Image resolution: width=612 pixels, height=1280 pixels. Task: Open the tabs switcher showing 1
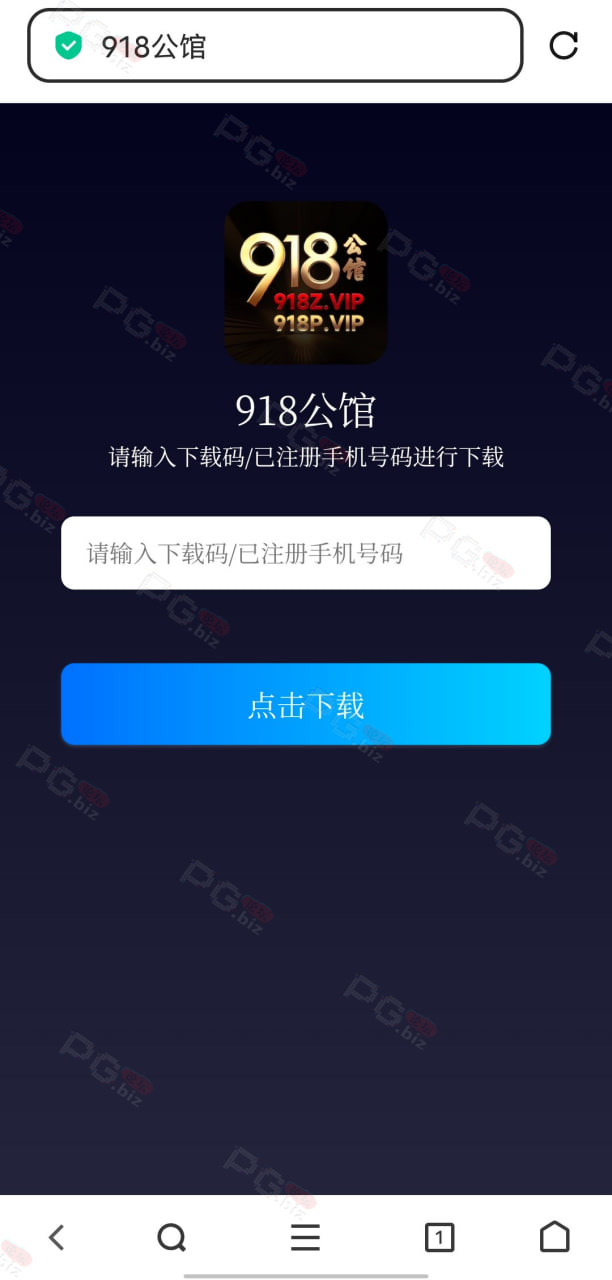pos(439,1237)
